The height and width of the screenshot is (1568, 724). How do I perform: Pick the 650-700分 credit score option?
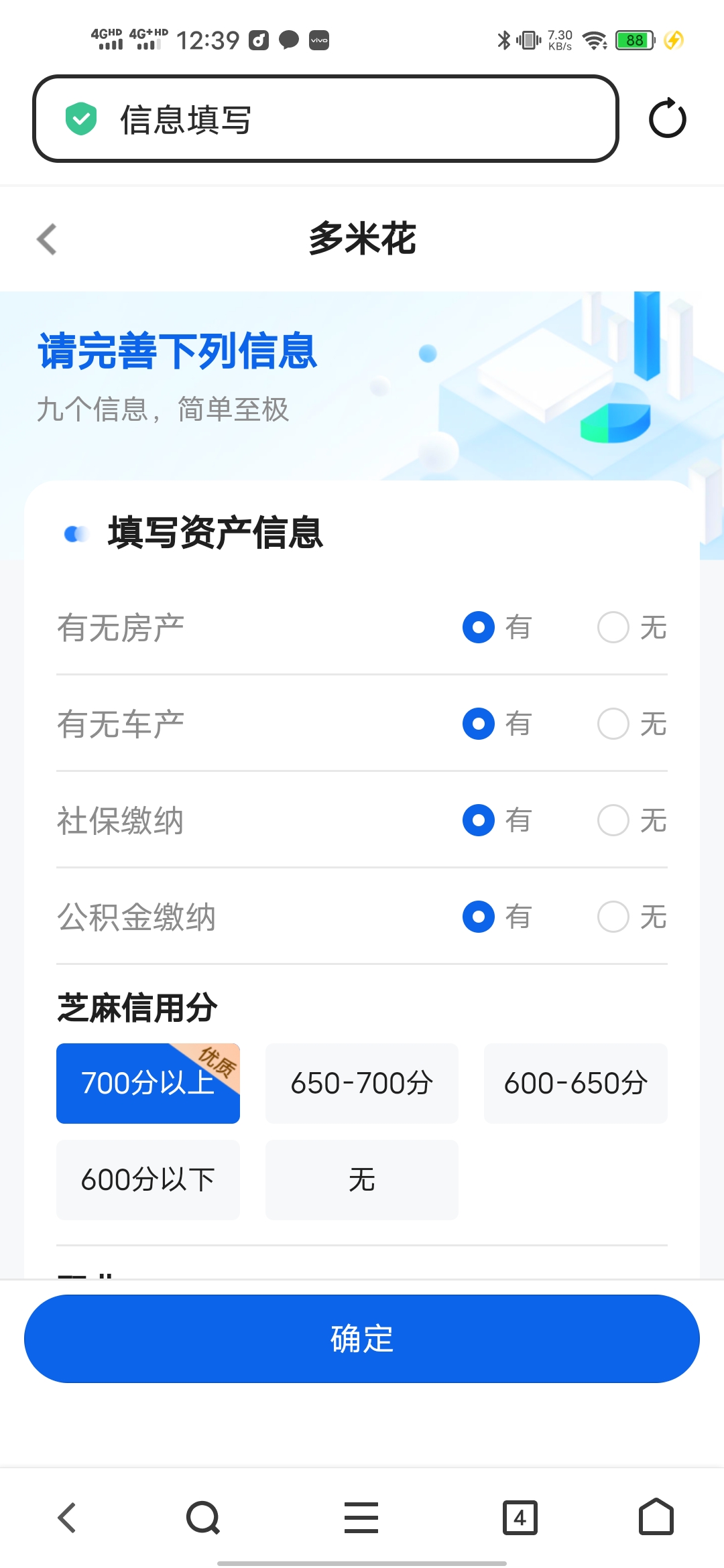point(362,1084)
